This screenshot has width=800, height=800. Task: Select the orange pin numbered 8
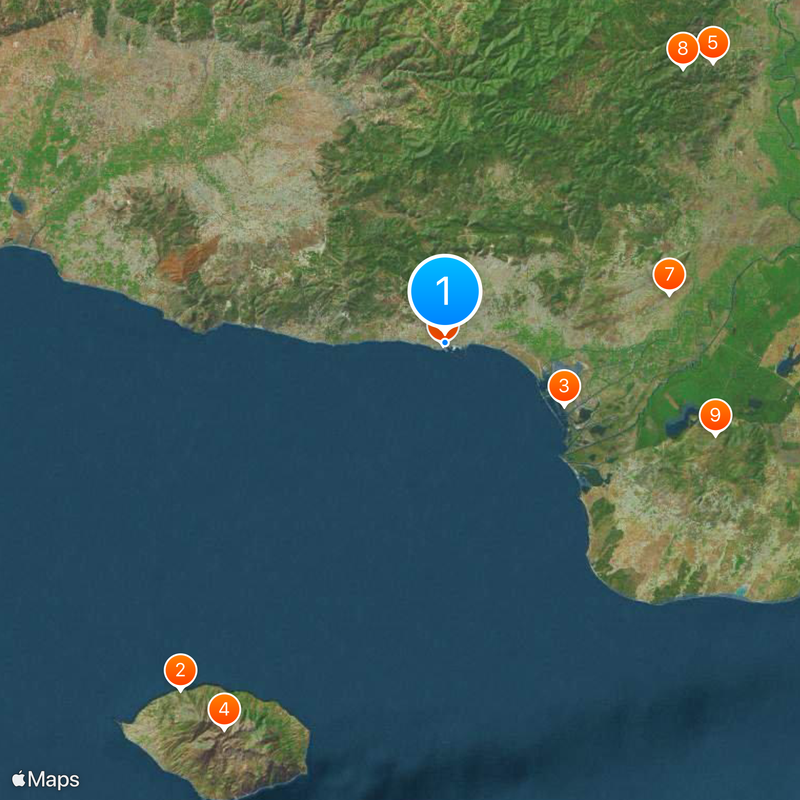pos(682,48)
